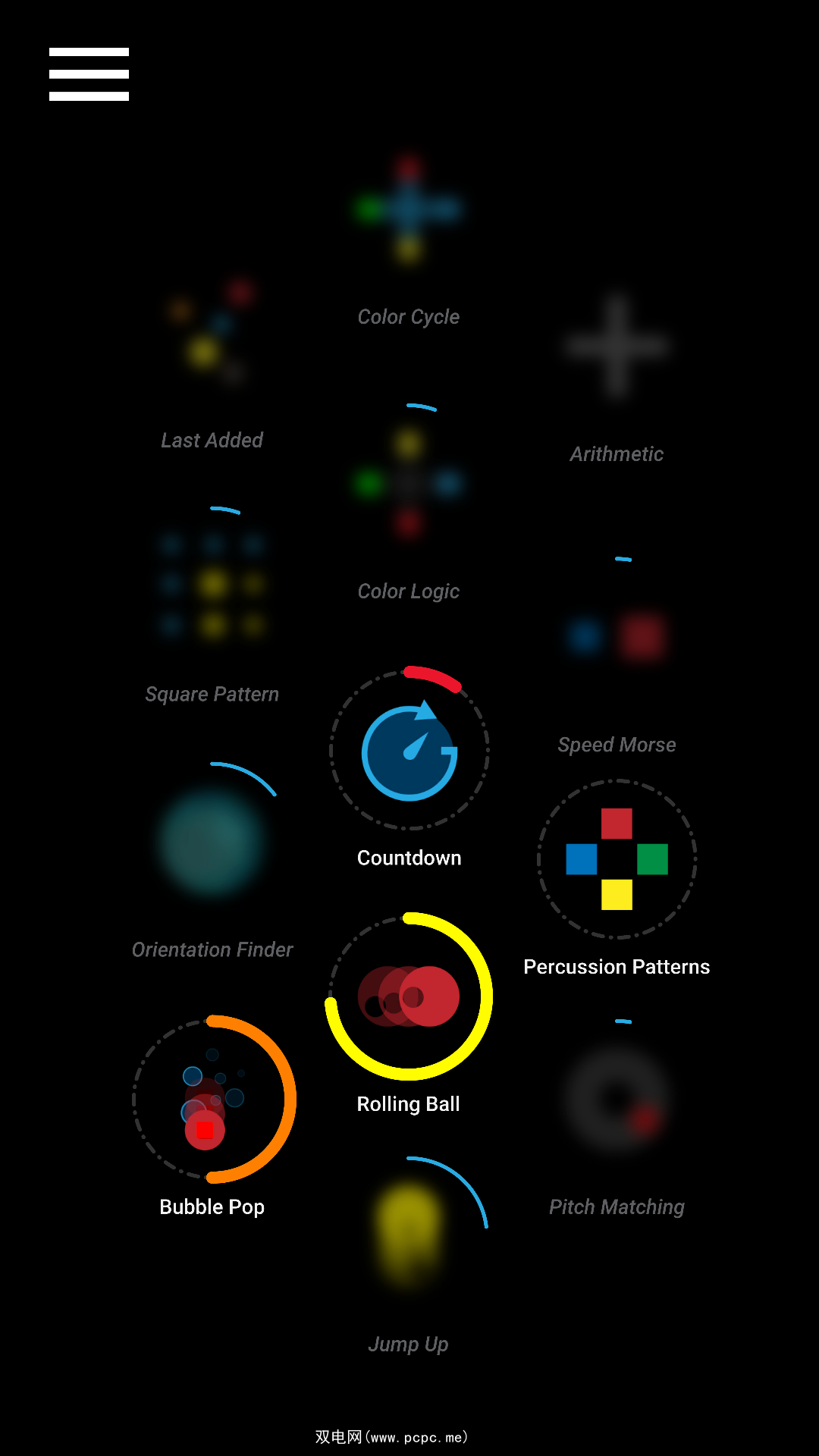Open the Square Pattern game

tap(212, 585)
